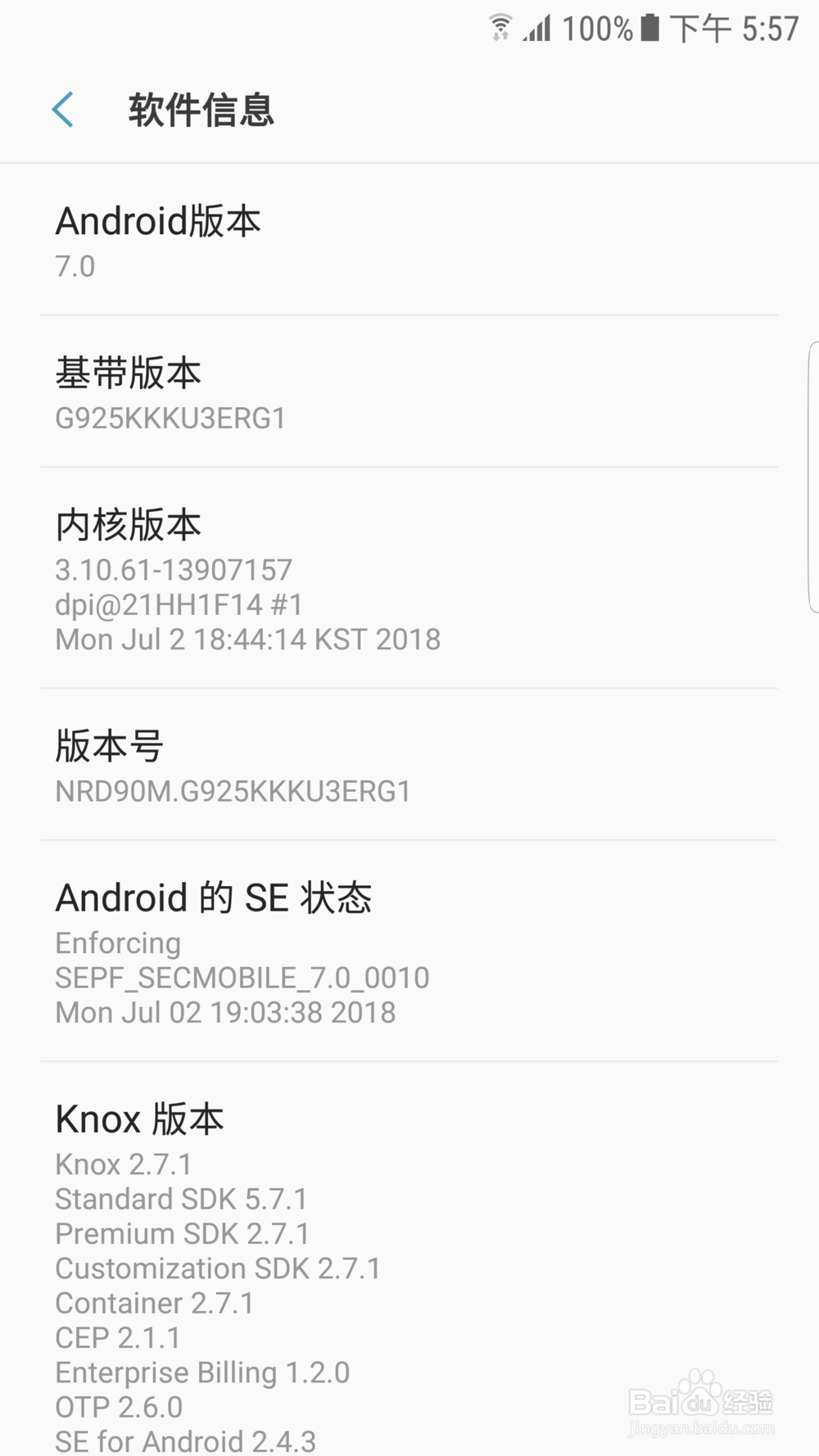Tap the cellular signal strength icon
This screenshot has width=819, height=1456.
tap(537, 29)
